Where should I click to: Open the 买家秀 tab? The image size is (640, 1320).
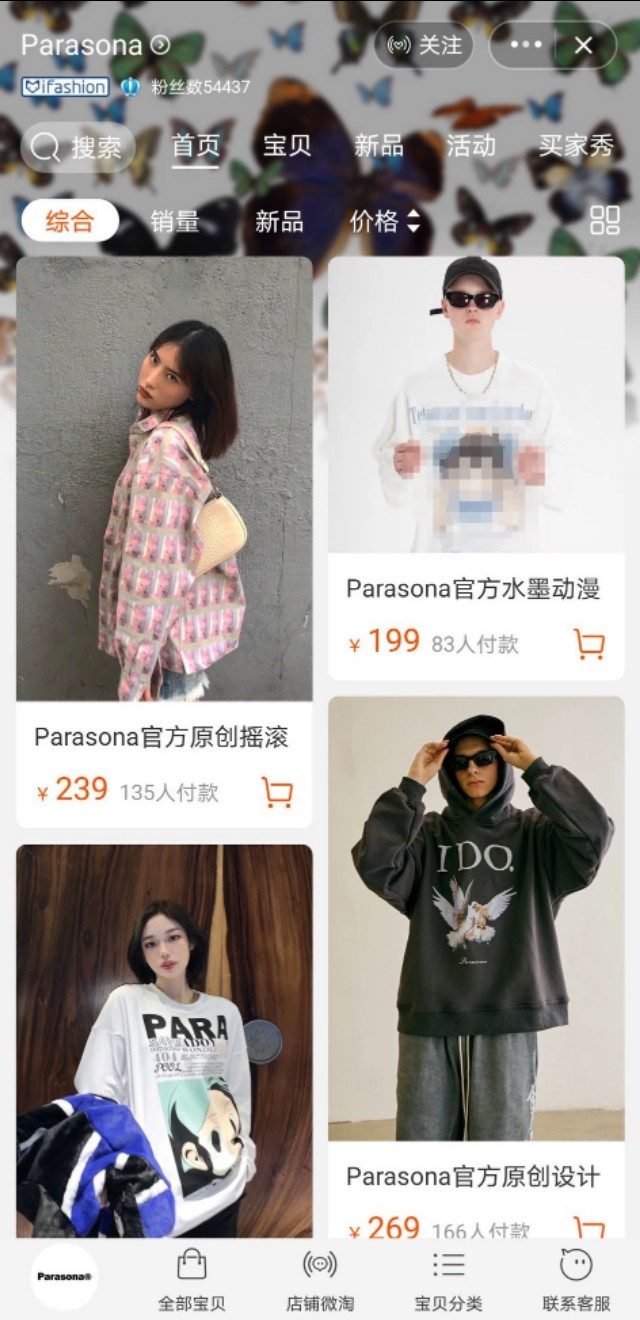click(x=576, y=146)
